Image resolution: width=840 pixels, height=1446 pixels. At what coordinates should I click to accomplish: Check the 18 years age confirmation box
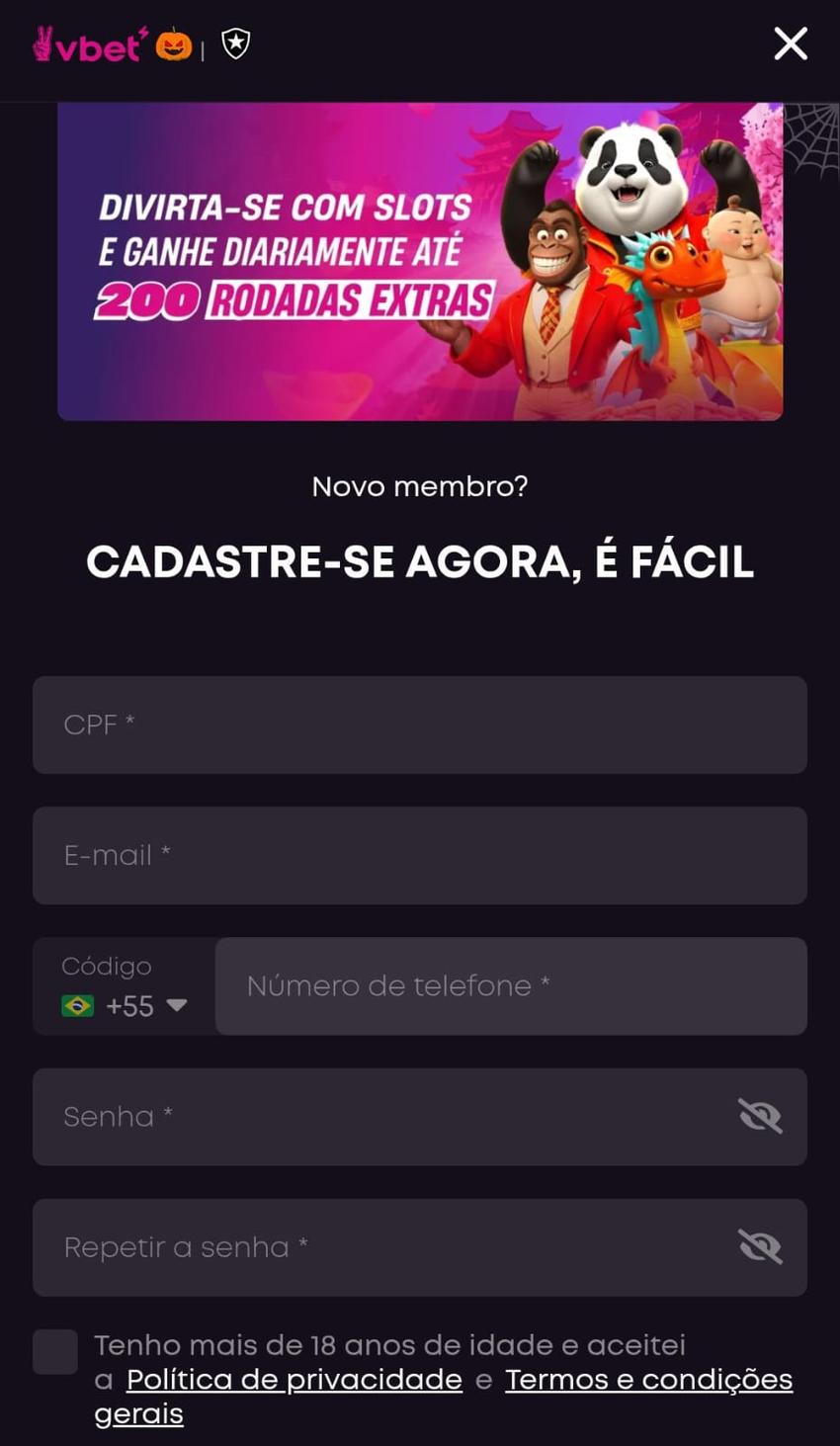pos(54,1351)
